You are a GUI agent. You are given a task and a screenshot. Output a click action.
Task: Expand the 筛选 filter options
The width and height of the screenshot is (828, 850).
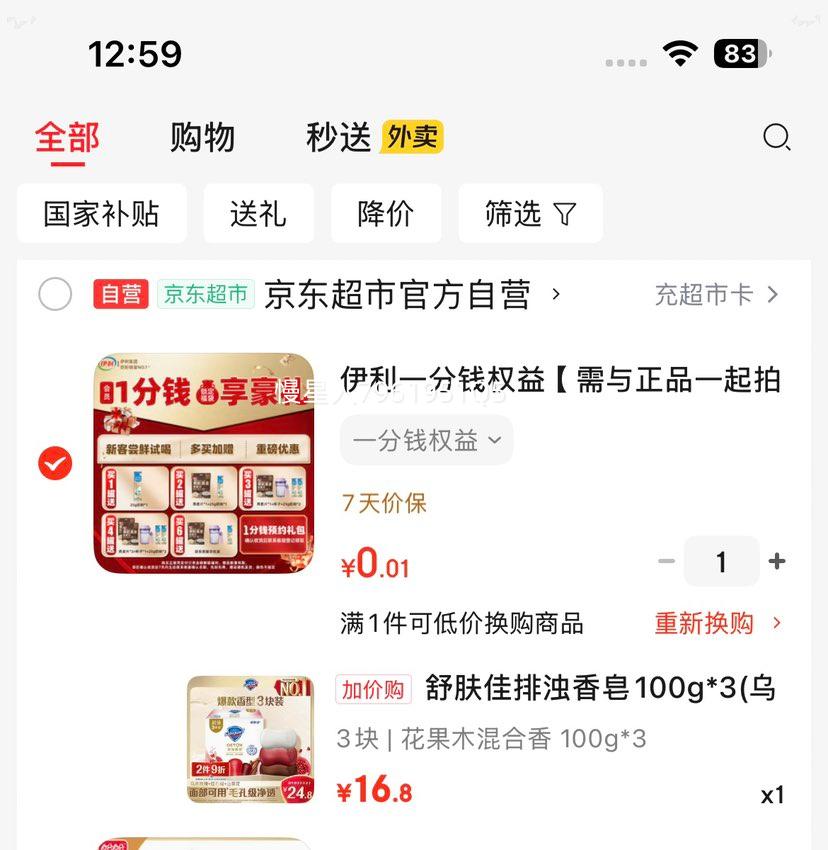(x=530, y=213)
